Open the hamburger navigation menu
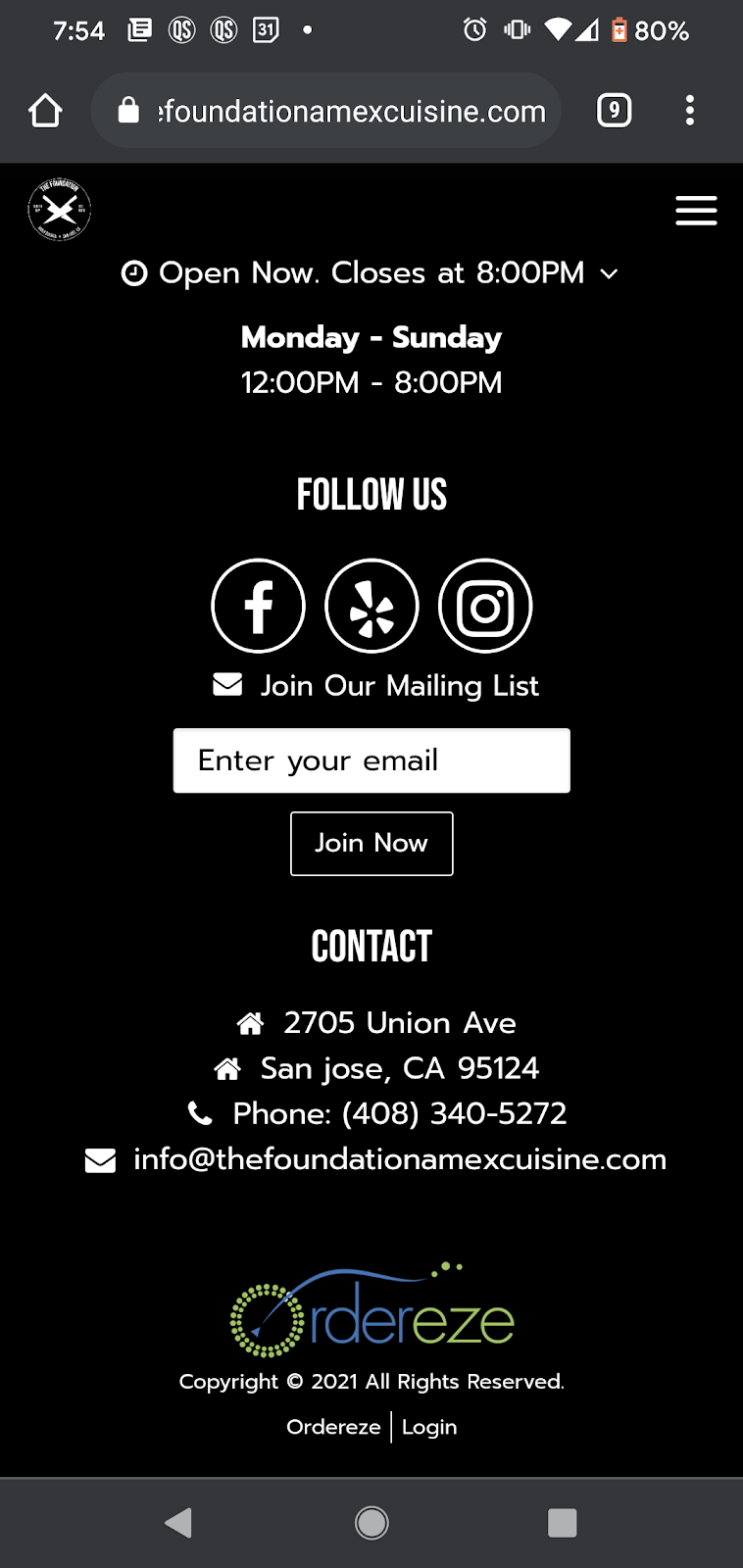743x1568 pixels. (x=696, y=211)
